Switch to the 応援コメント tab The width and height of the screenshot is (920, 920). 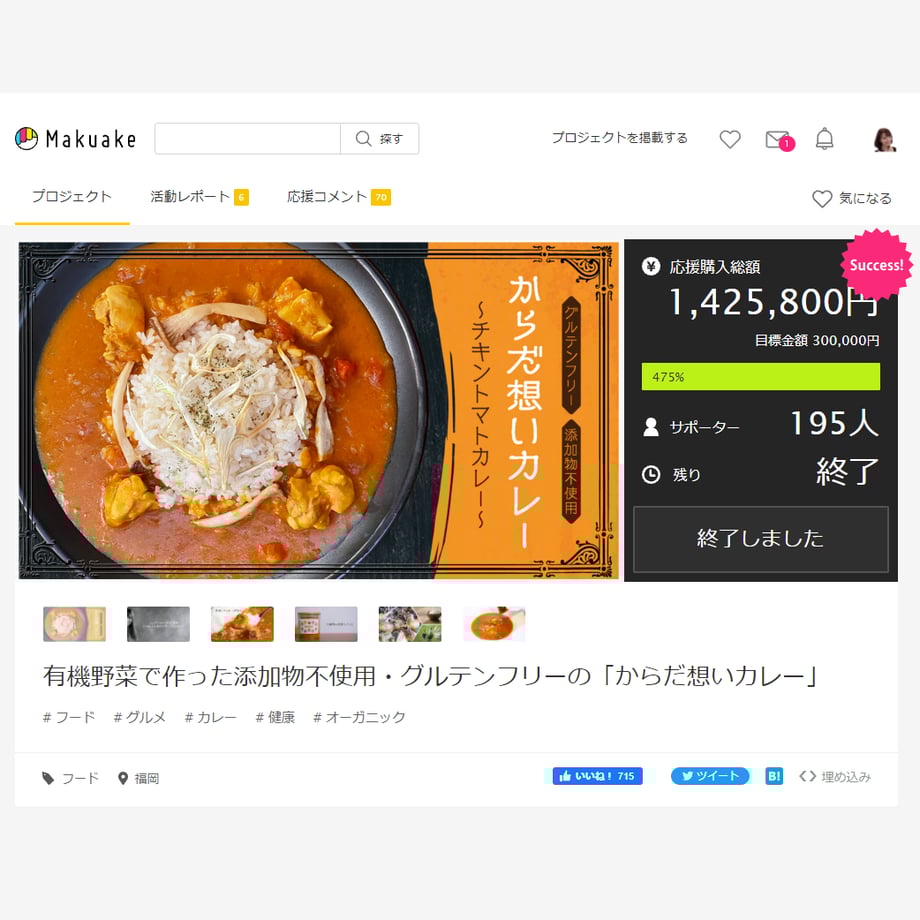click(x=328, y=197)
